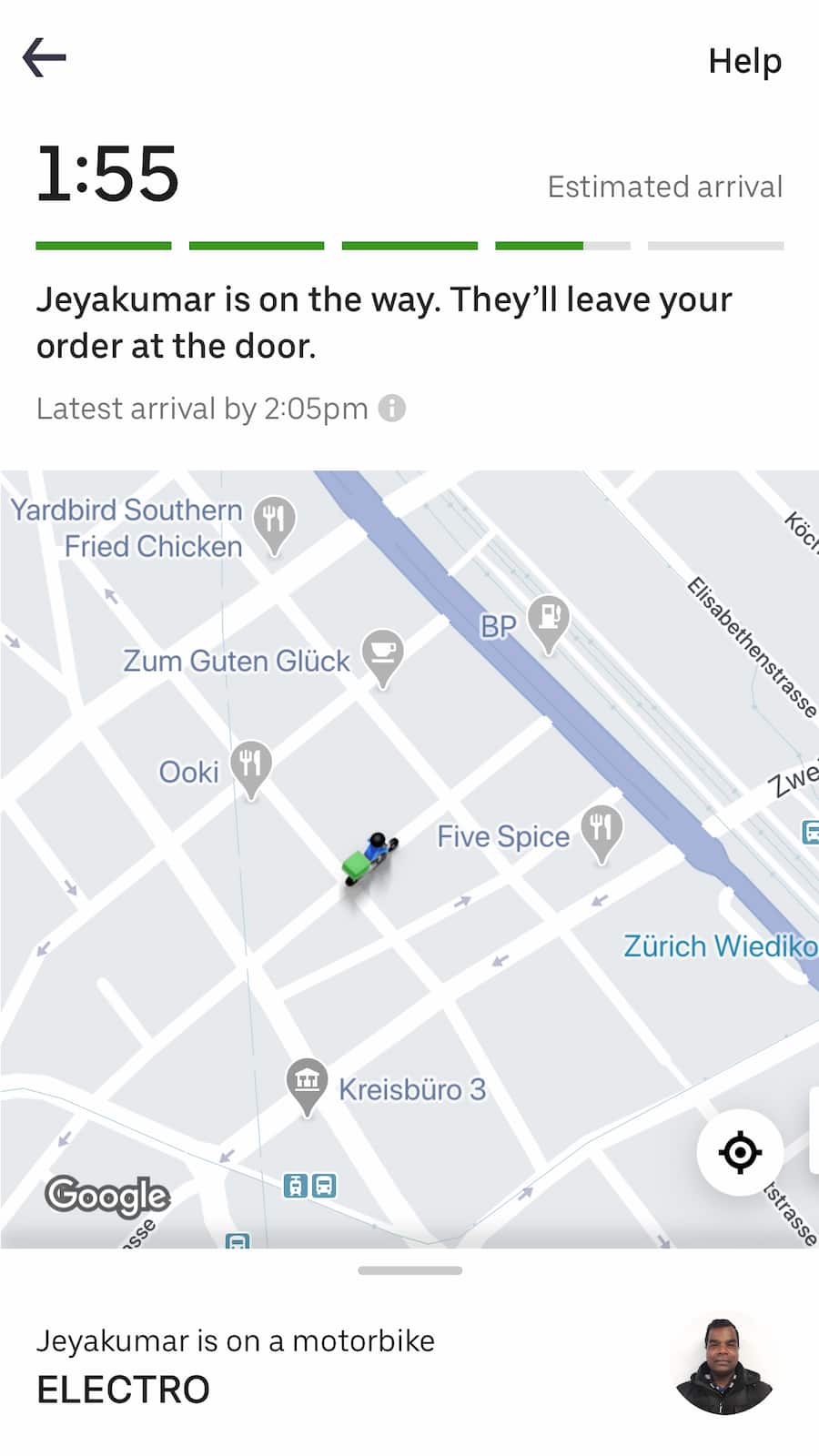
Task: Click the Ooki restaurant map pin
Action: (251, 764)
